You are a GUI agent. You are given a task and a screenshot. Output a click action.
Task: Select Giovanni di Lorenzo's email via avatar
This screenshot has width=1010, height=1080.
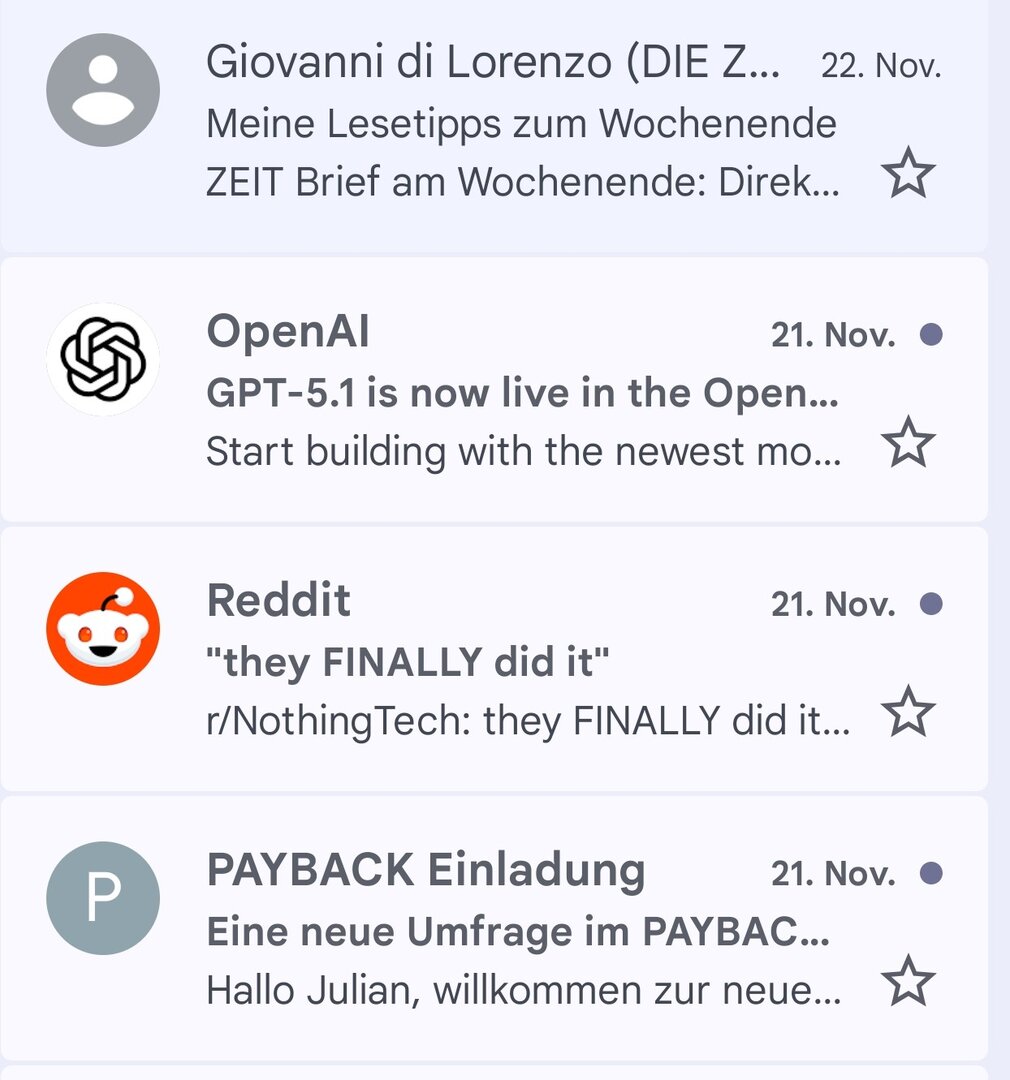pos(103,90)
